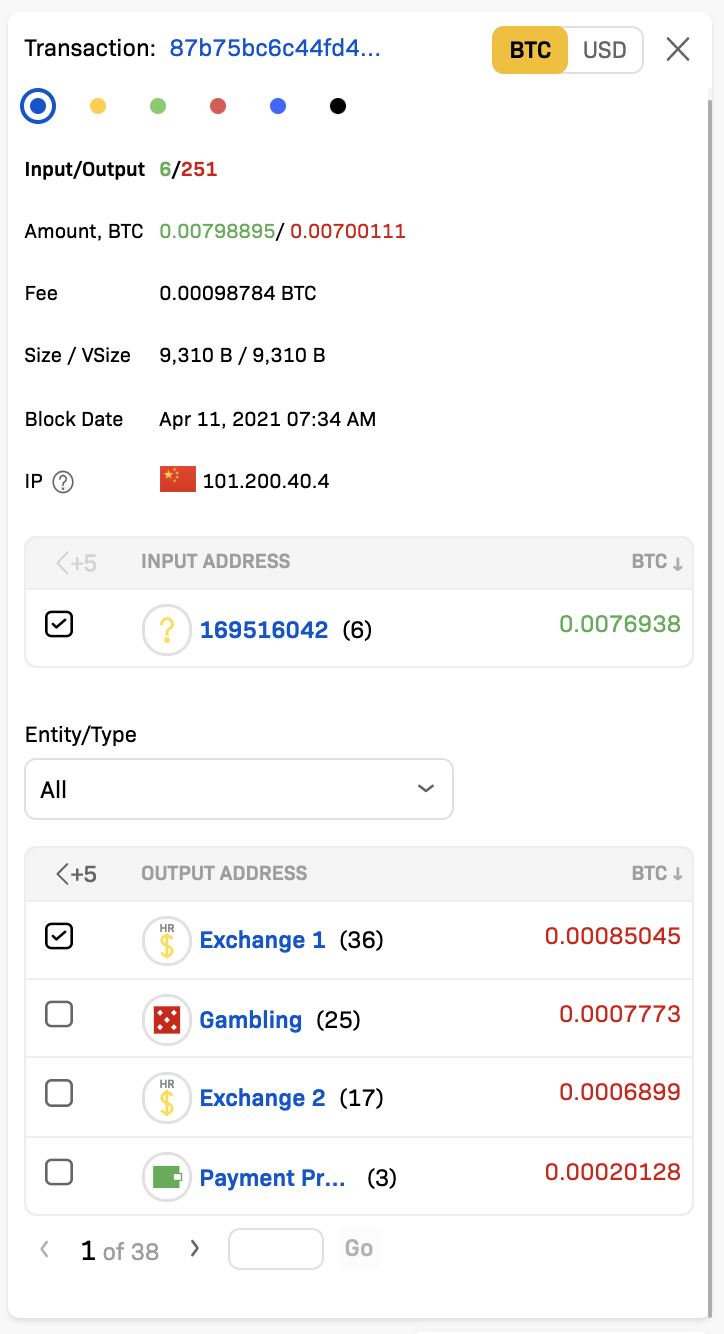This screenshot has height=1334, width=724.
Task: Switch currency display to BTC
Action: tap(530, 50)
